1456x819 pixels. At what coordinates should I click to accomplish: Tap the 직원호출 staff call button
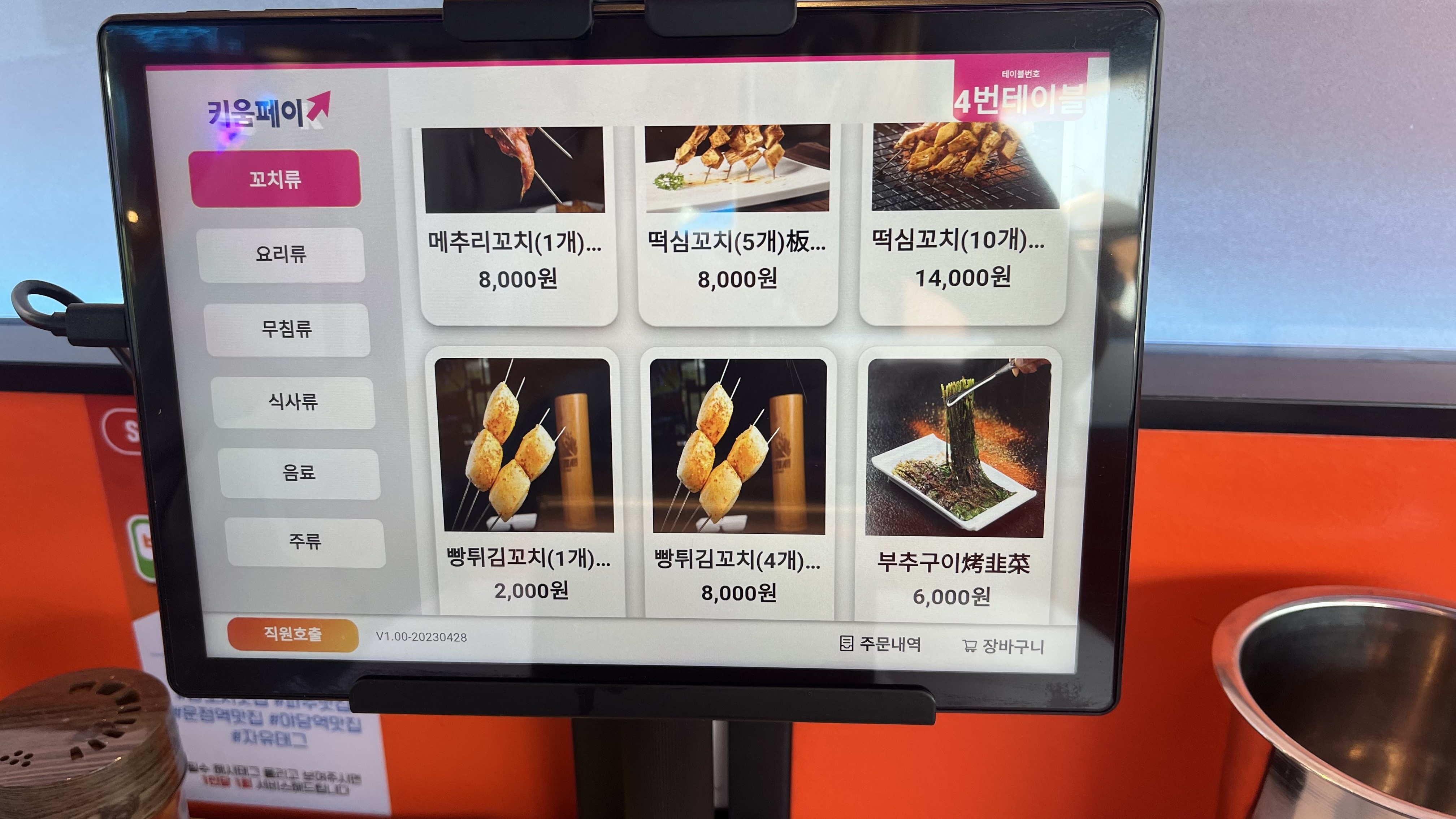(293, 634)
